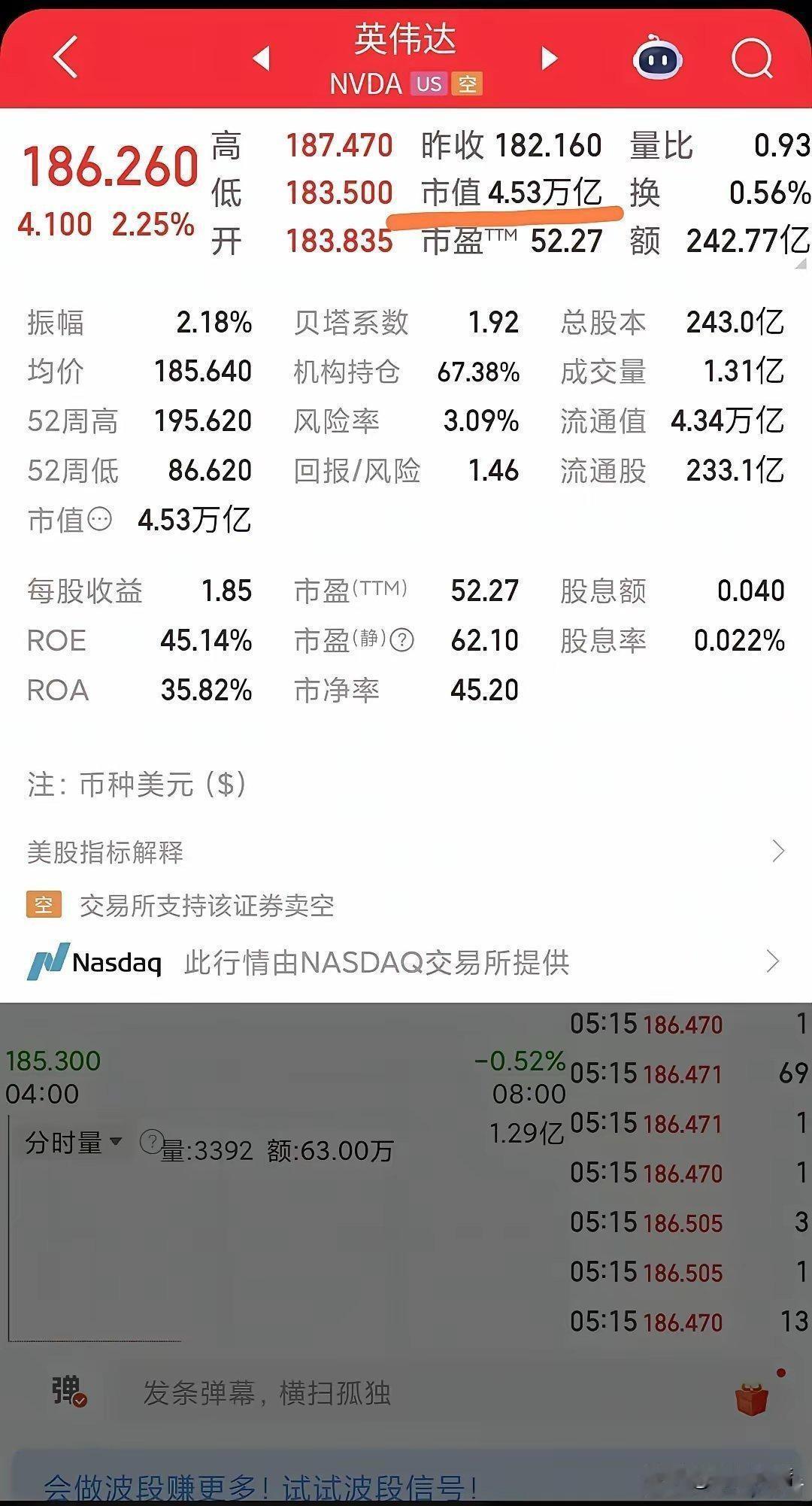Image resolution: width=812 pixels, height=1506 pixels.
Task: Toggle the 弹 bullet comment button
Action: [69, 1392]
